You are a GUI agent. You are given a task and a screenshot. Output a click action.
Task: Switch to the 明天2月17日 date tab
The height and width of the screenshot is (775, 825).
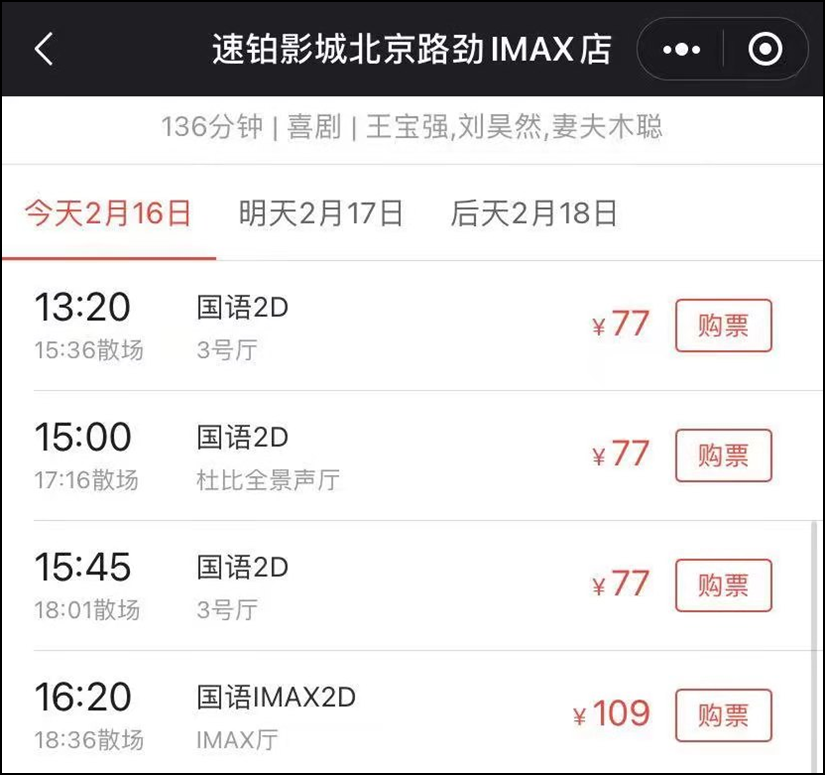[x=321, y=214]
